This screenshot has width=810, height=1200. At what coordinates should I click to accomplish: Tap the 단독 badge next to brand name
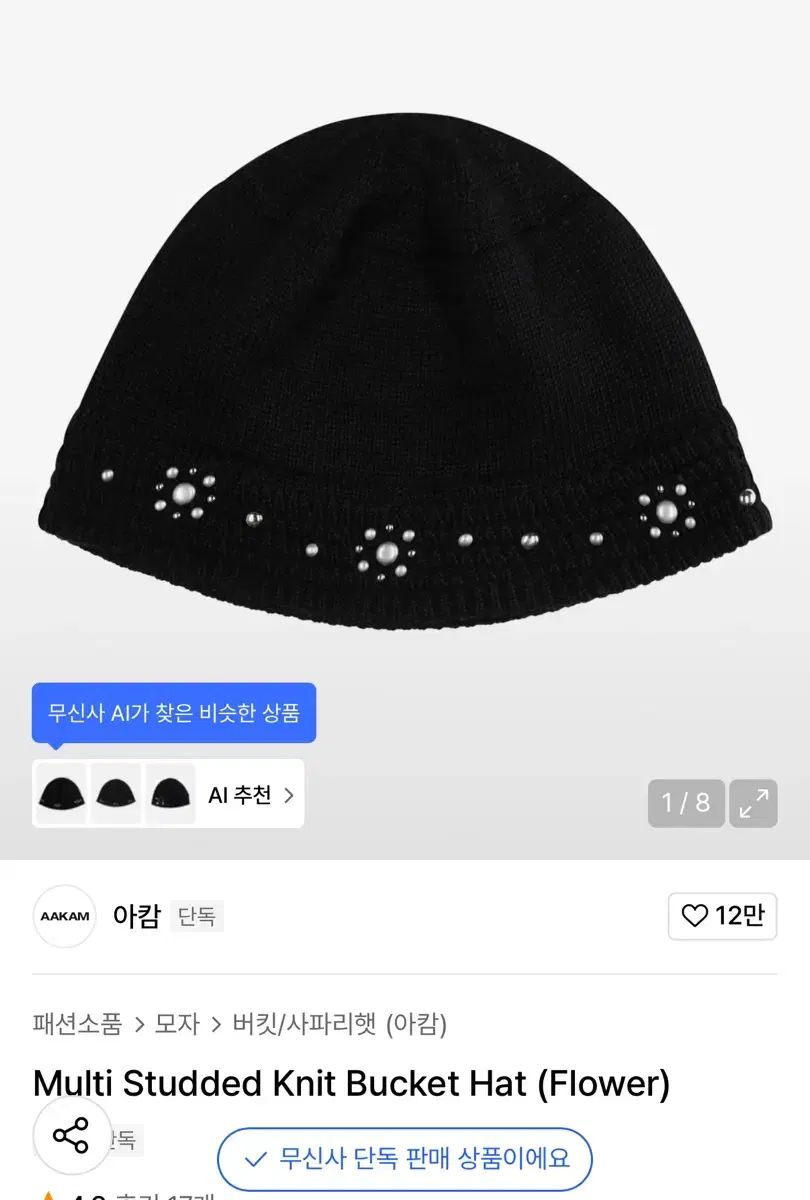click(197, 917)
